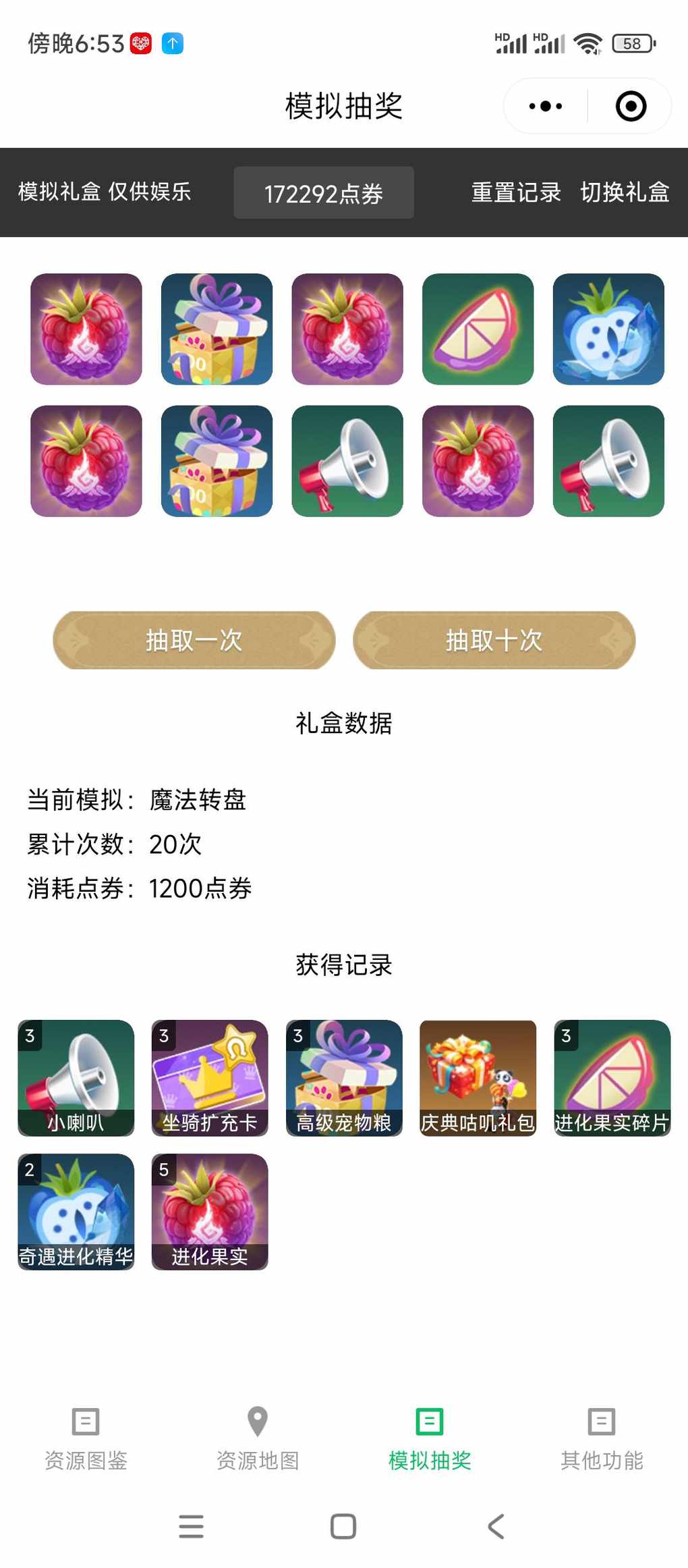Go back using system back button
Screen dimensions: 688x1568
(x=496, y=1525)
